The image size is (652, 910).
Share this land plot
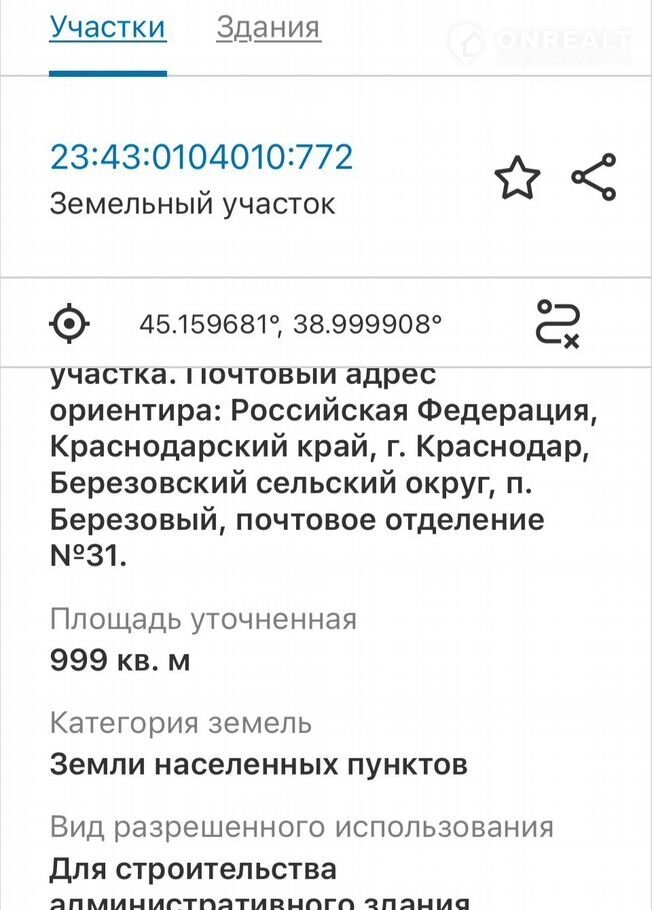click(594, 178)
